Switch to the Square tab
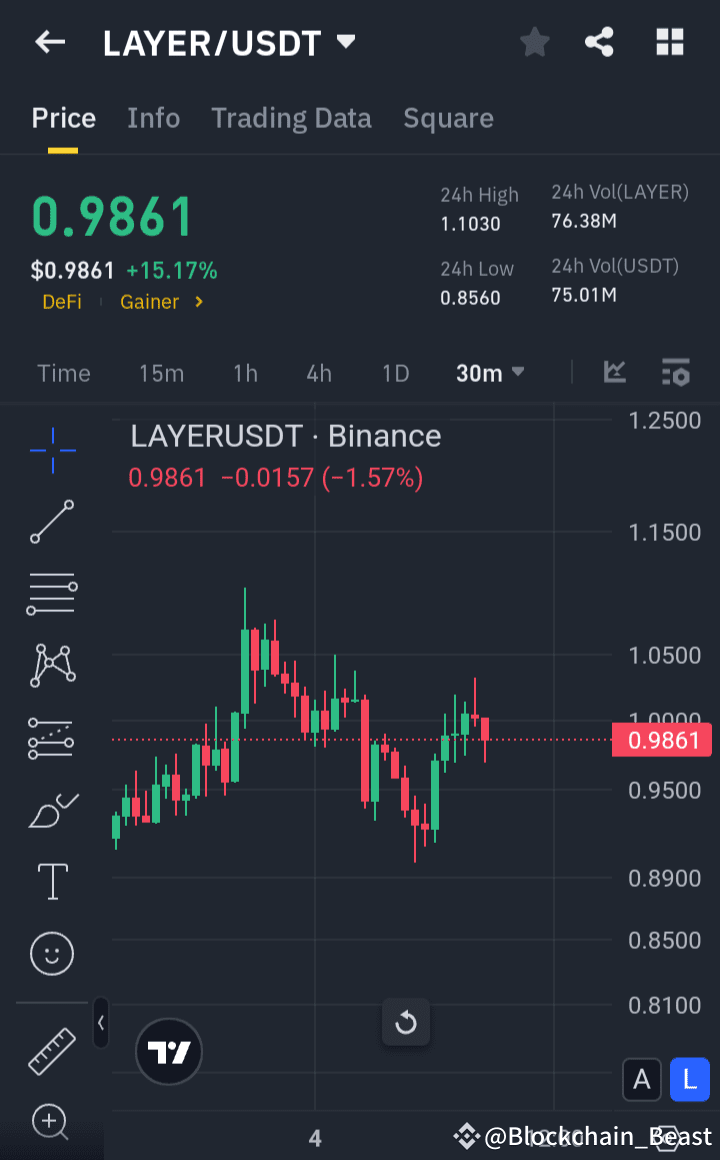The image size is (720, 1160). [x=448, y=118]
